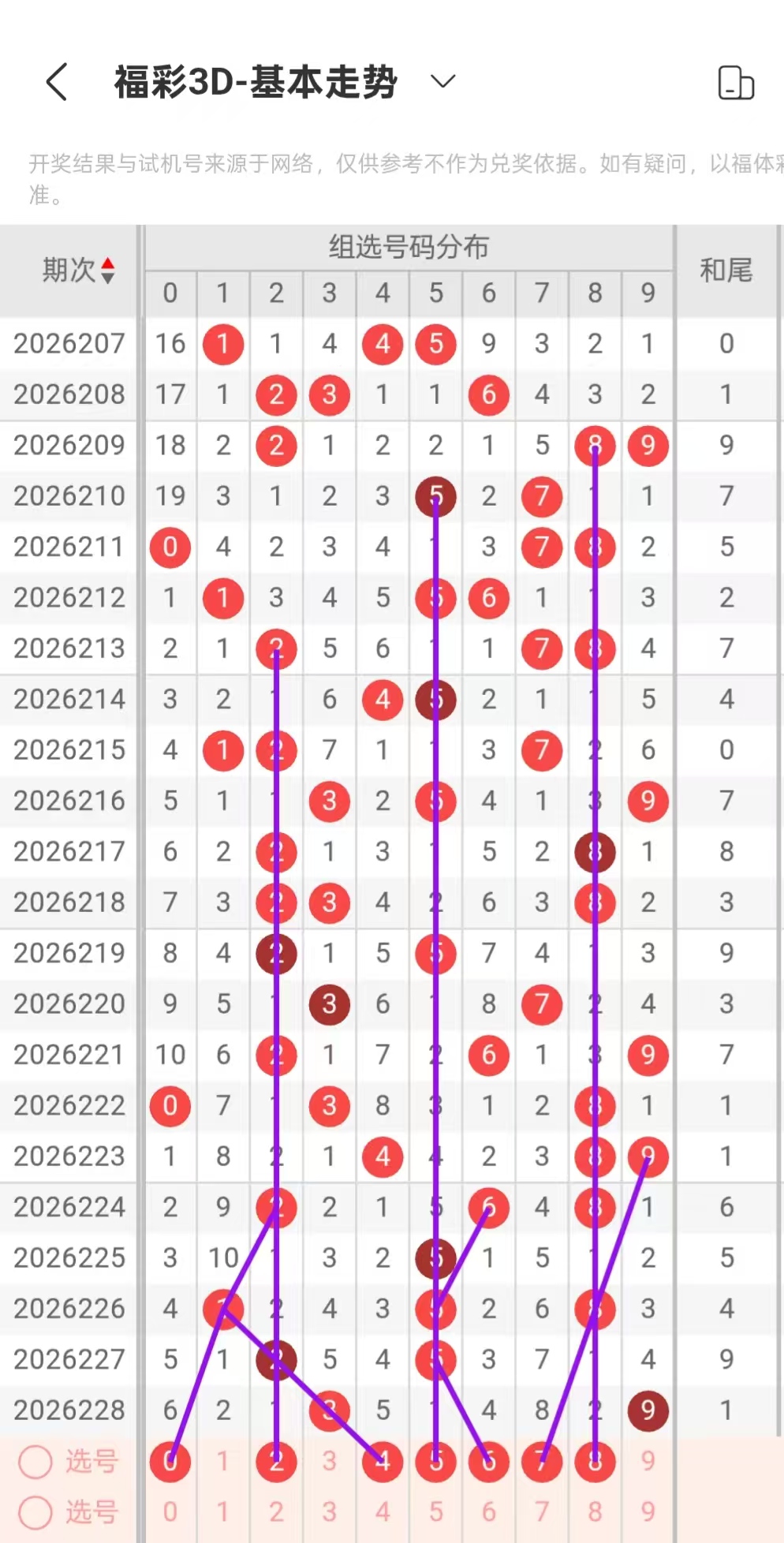Tap the screen rotation icon at top right
Image resolution: width=784 pixels, height=1543 pixels.
[x=736, y=83]
